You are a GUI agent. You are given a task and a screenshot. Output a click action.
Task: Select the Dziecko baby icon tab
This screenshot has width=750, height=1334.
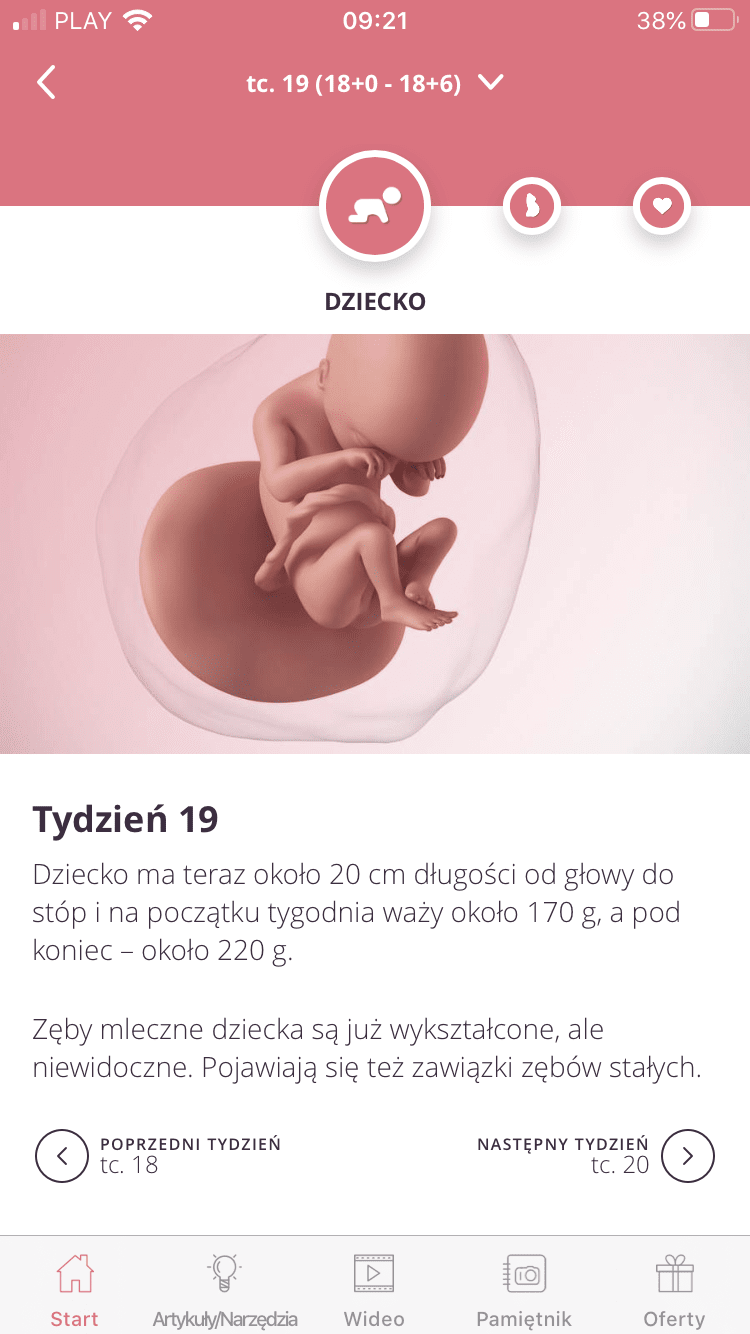tap(374, 206)
